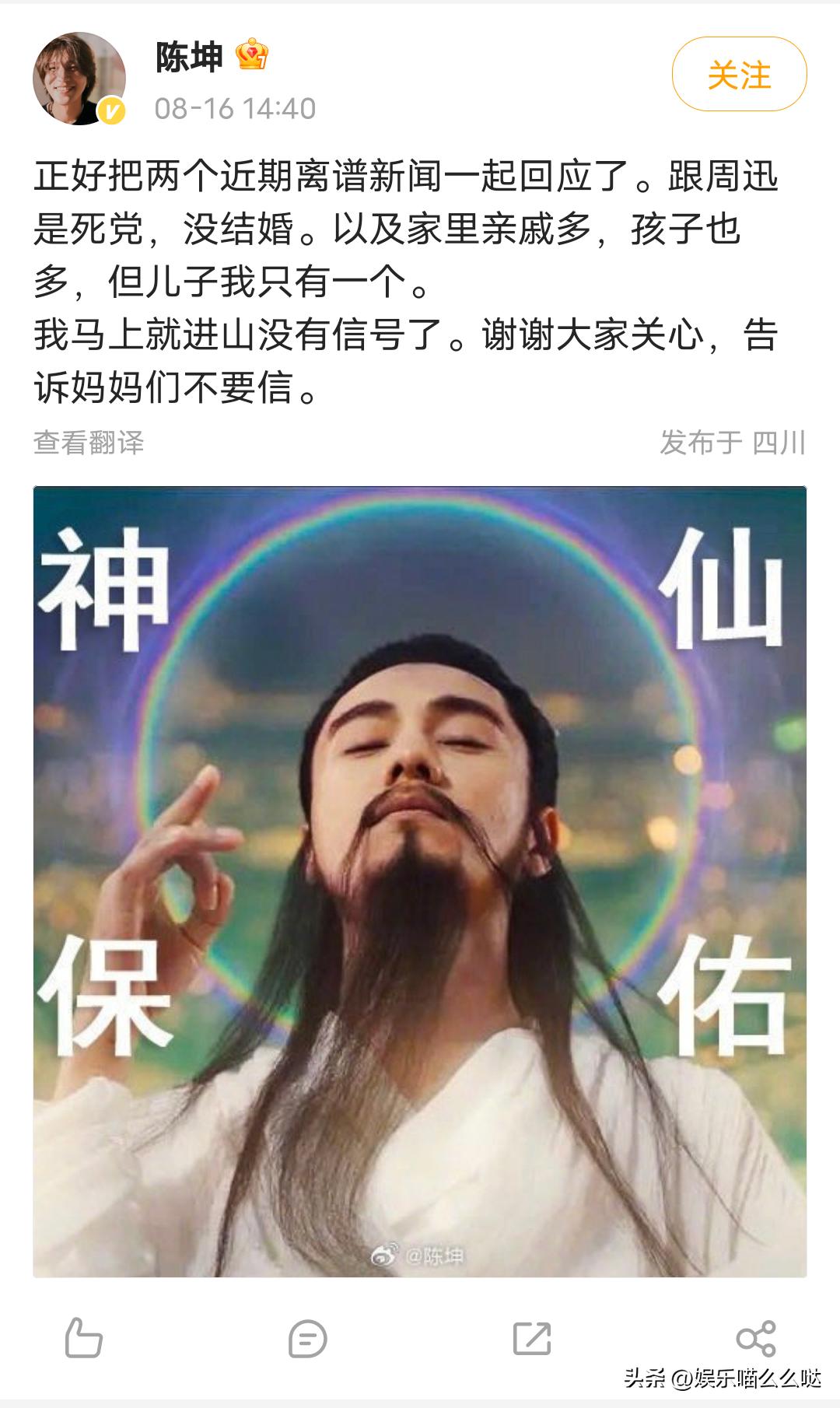Viewport: 840px width, 1408px height.
Task: Open the 神仙保佑 meme image fullscreen
Action: coord(420,871)
